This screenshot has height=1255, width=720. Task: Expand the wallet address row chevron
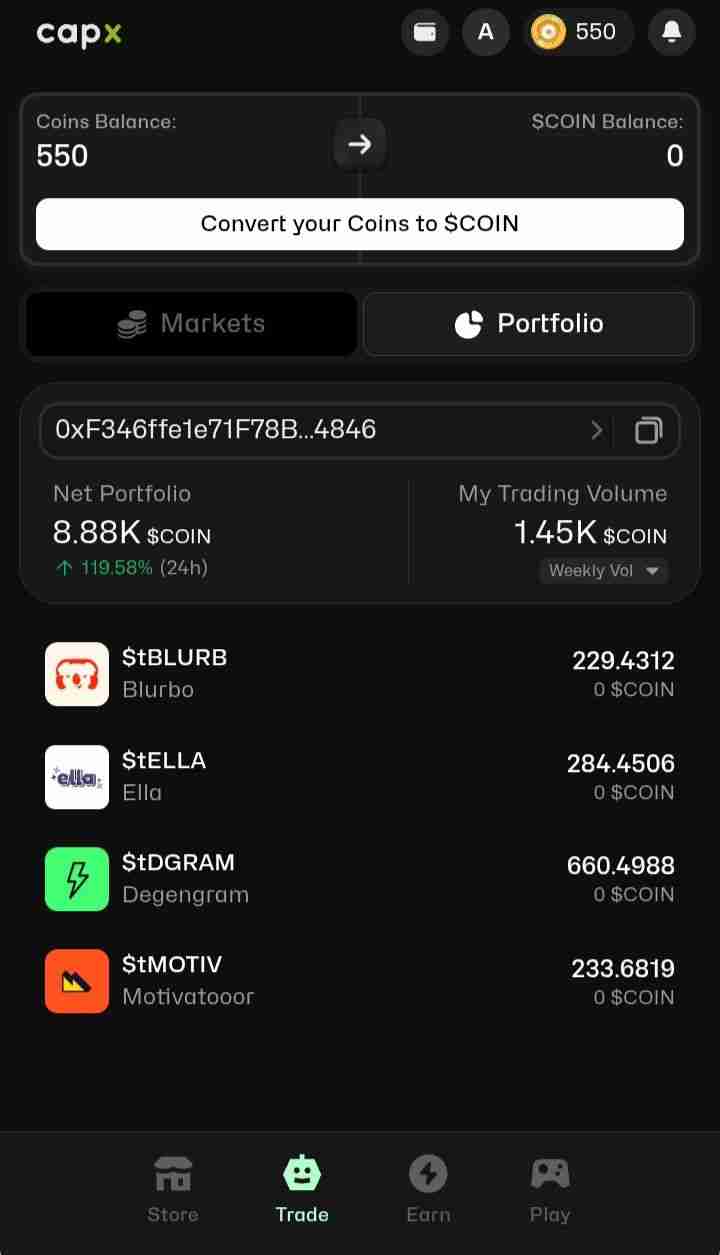[597, 430]
